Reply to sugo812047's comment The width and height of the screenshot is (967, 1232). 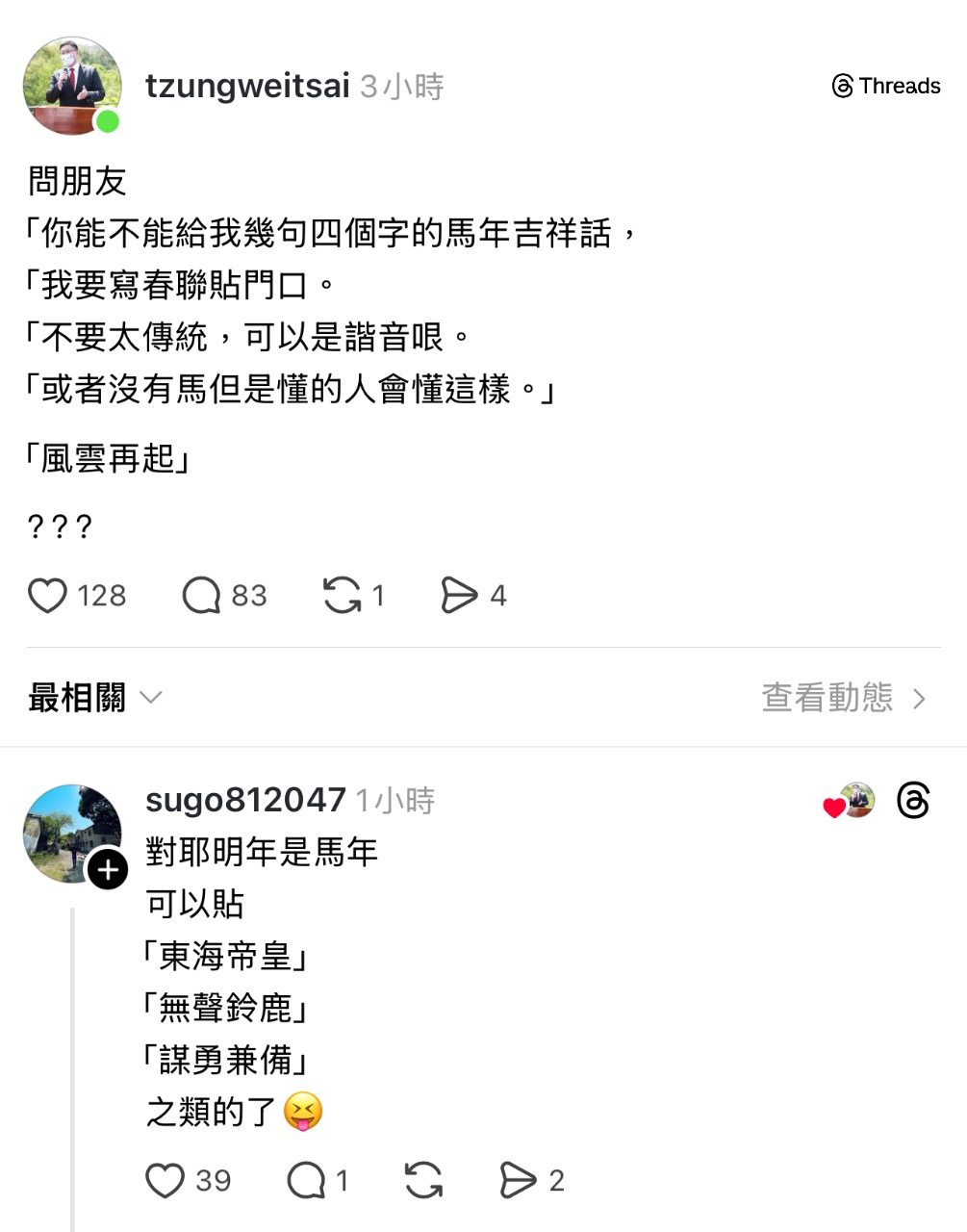click(x=307, y=1181)
